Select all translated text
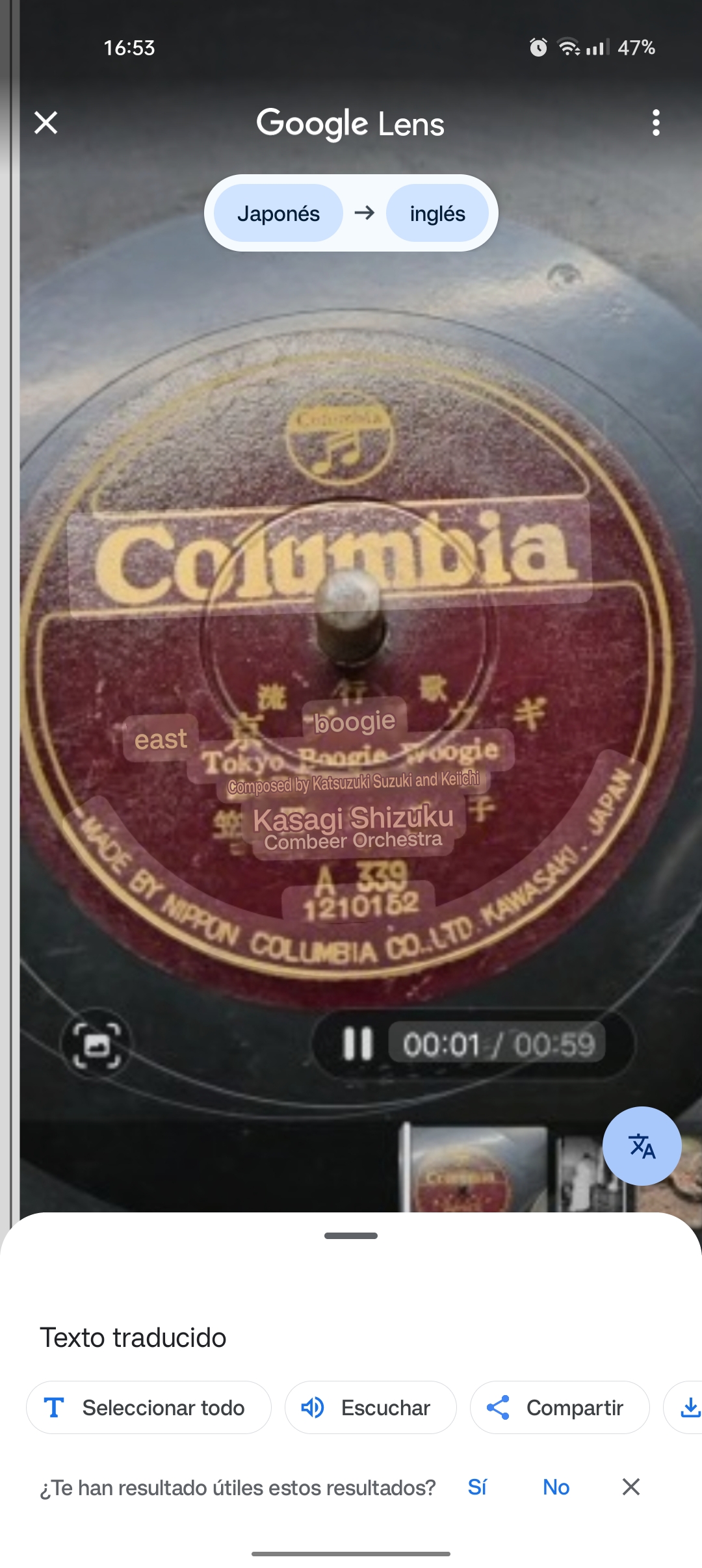 [148, 1407]
